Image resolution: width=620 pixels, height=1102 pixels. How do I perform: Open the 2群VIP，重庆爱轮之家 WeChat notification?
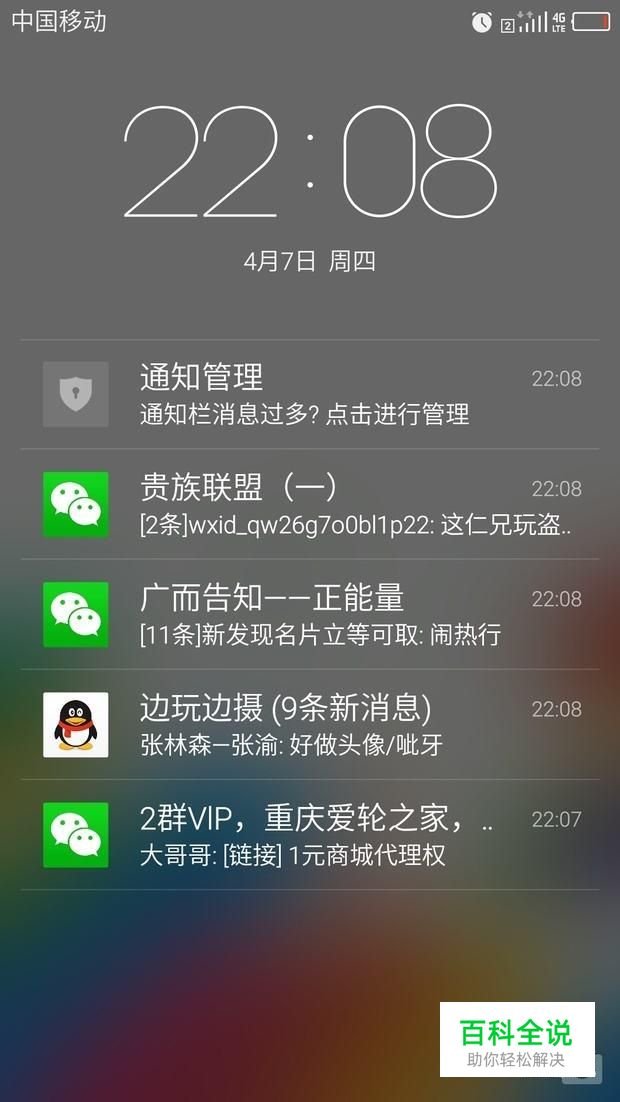(x=310, y=834)
